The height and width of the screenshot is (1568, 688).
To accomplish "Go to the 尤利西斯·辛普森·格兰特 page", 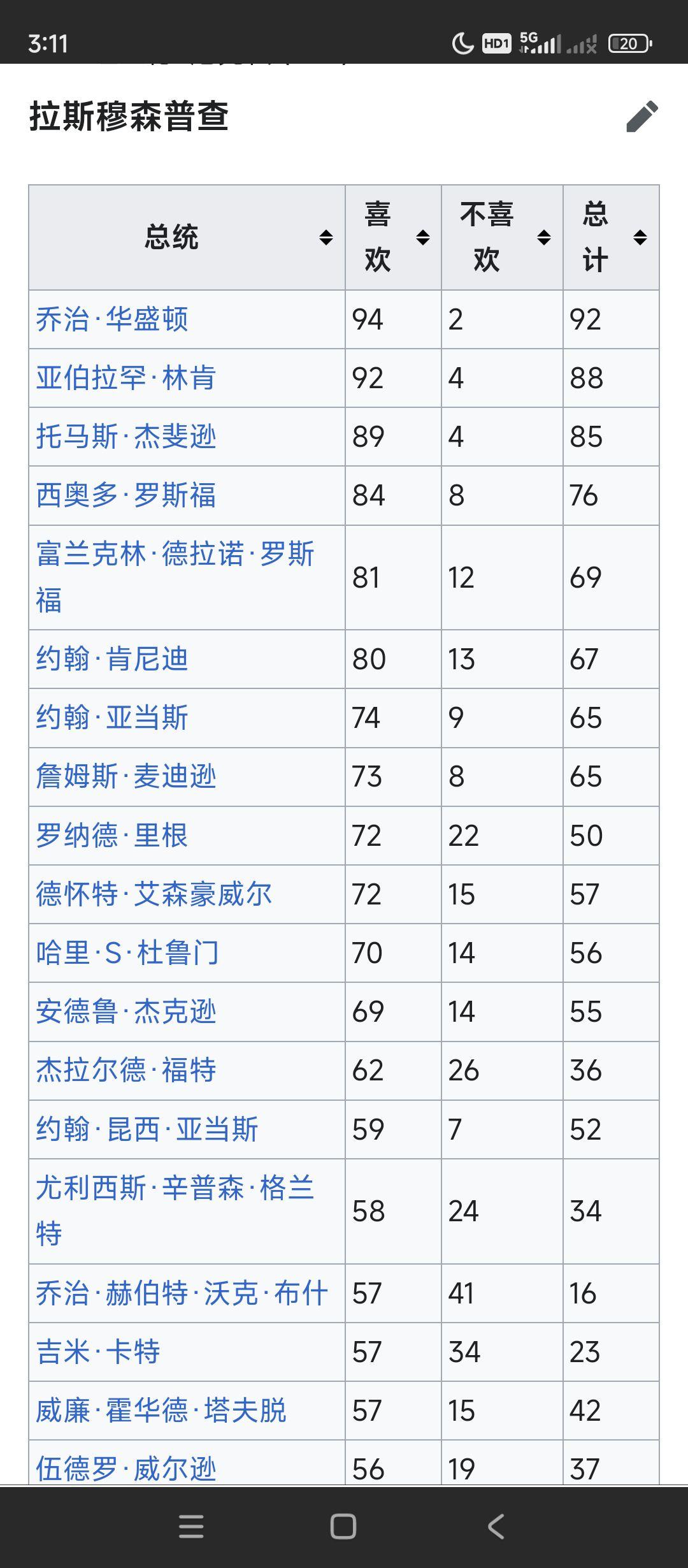I will click(x=175, y=1210).
